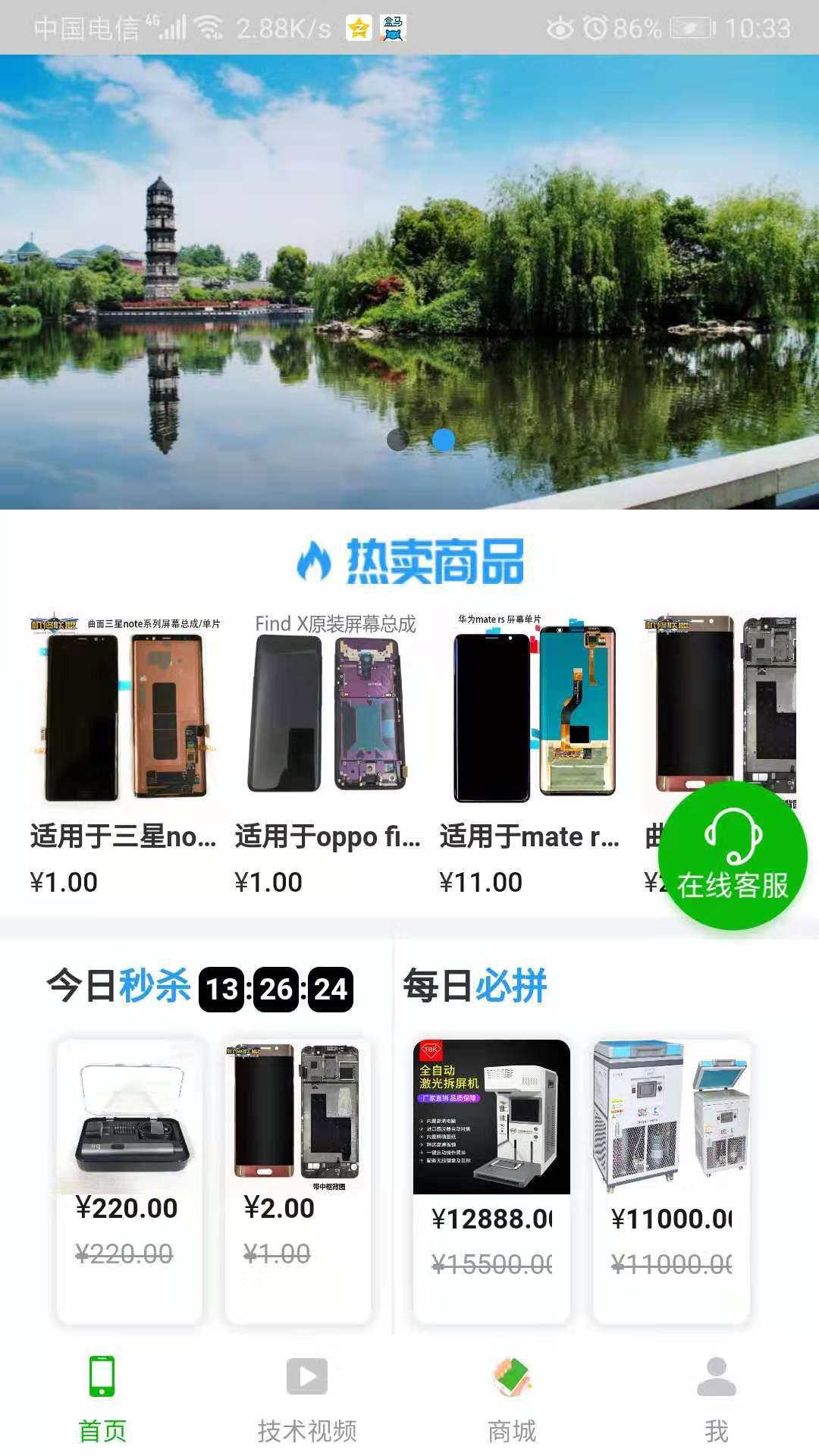Select the first banner page dot
819x1456 pixels.
tap(397, 439)
